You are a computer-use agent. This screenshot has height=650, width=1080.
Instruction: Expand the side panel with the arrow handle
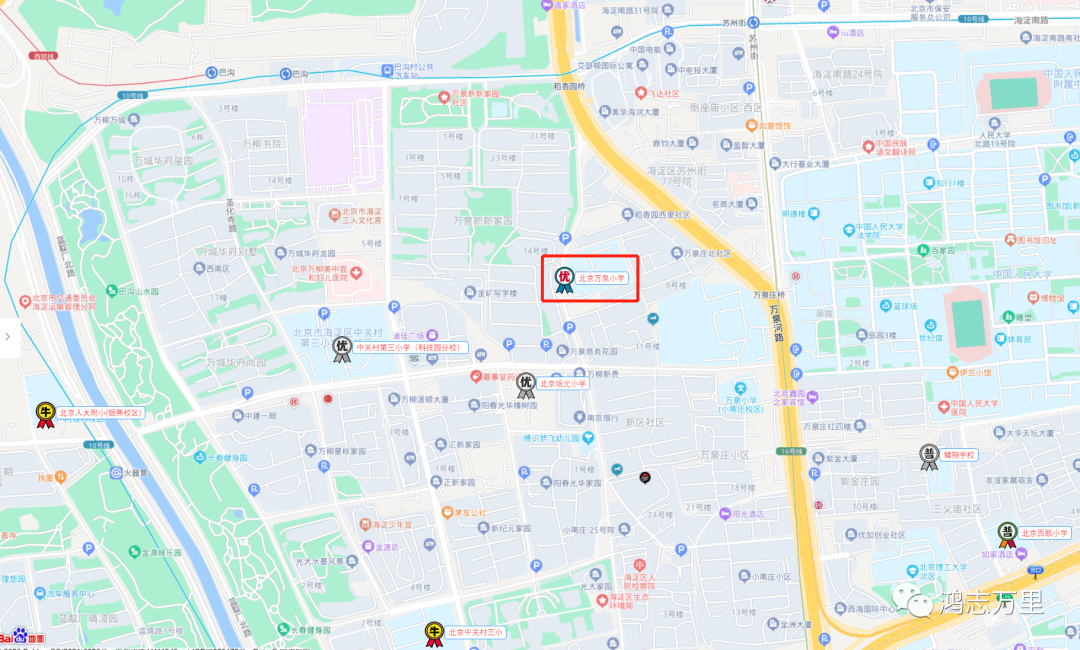tap(8, 337)
